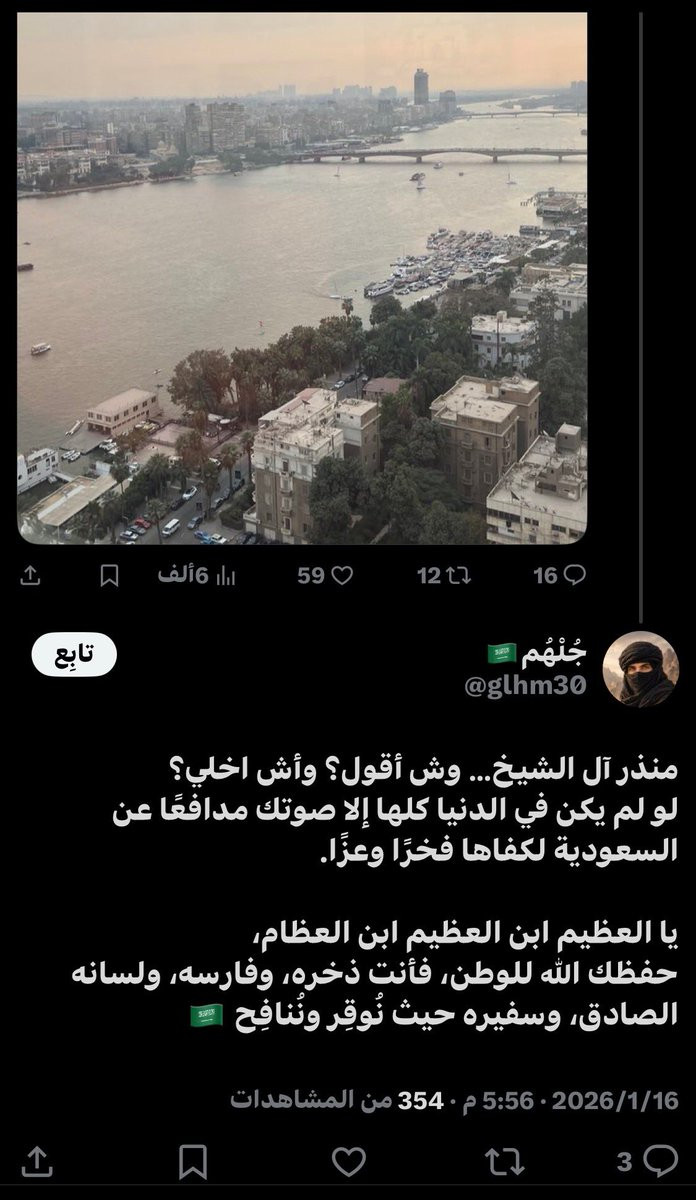Share the quoted post with 59 likes

click(x=31, y=576)
